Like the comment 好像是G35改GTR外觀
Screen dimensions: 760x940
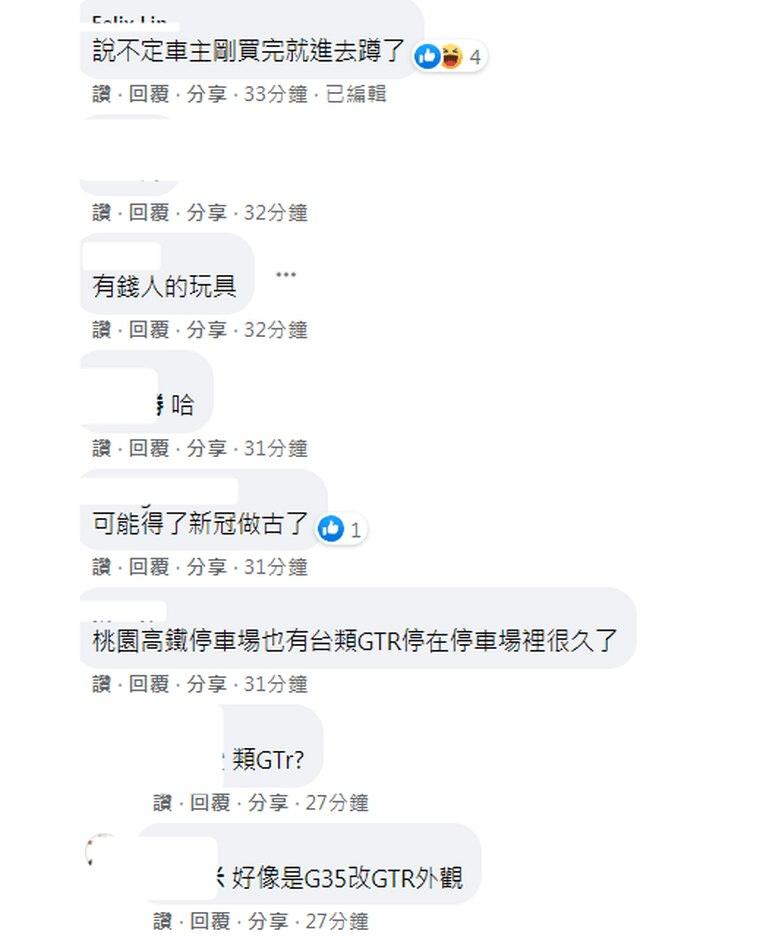pyautogui.click(x=162, y=920)
